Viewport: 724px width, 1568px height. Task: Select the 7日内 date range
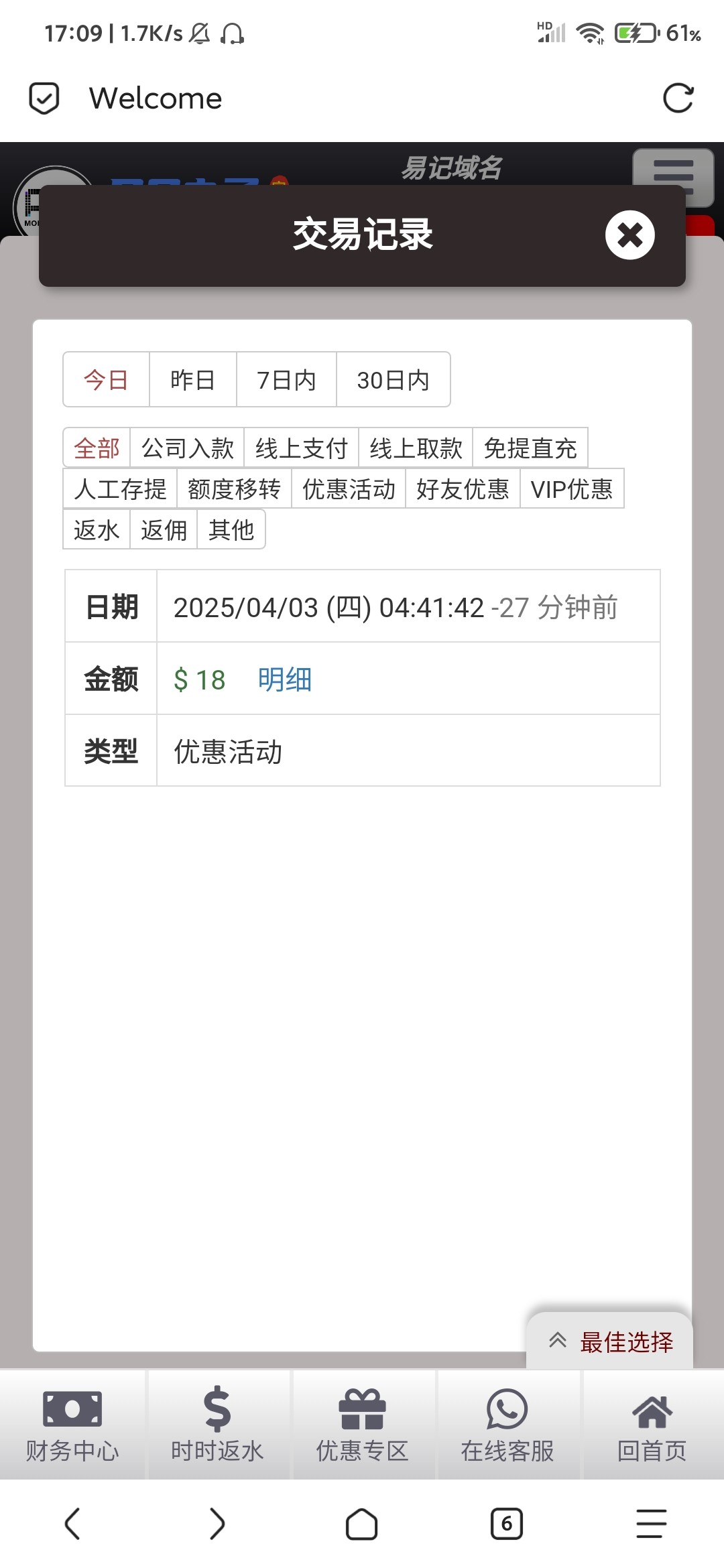coord(286,380)
